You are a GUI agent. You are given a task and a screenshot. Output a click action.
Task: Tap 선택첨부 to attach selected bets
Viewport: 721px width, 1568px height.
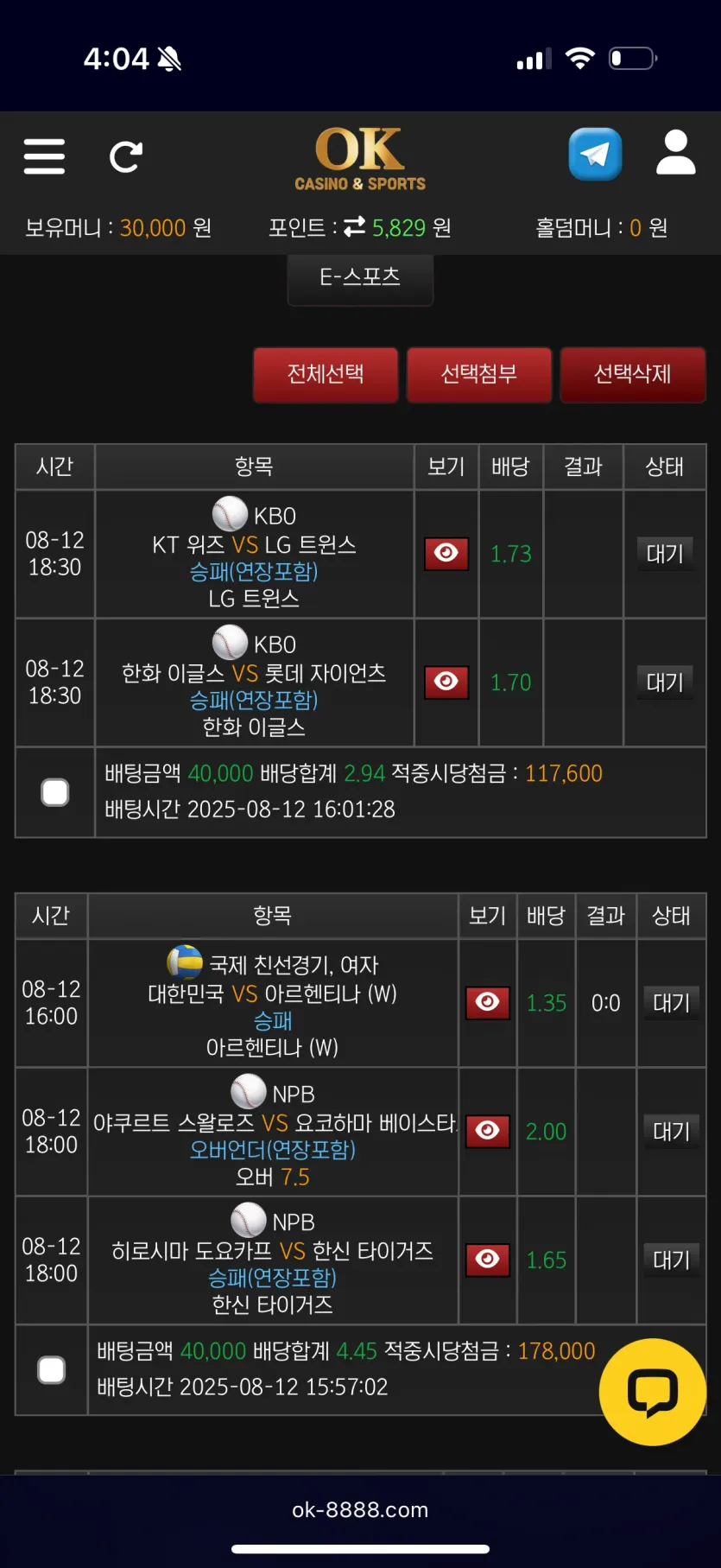pyautogui.click(x=479, y=374)
